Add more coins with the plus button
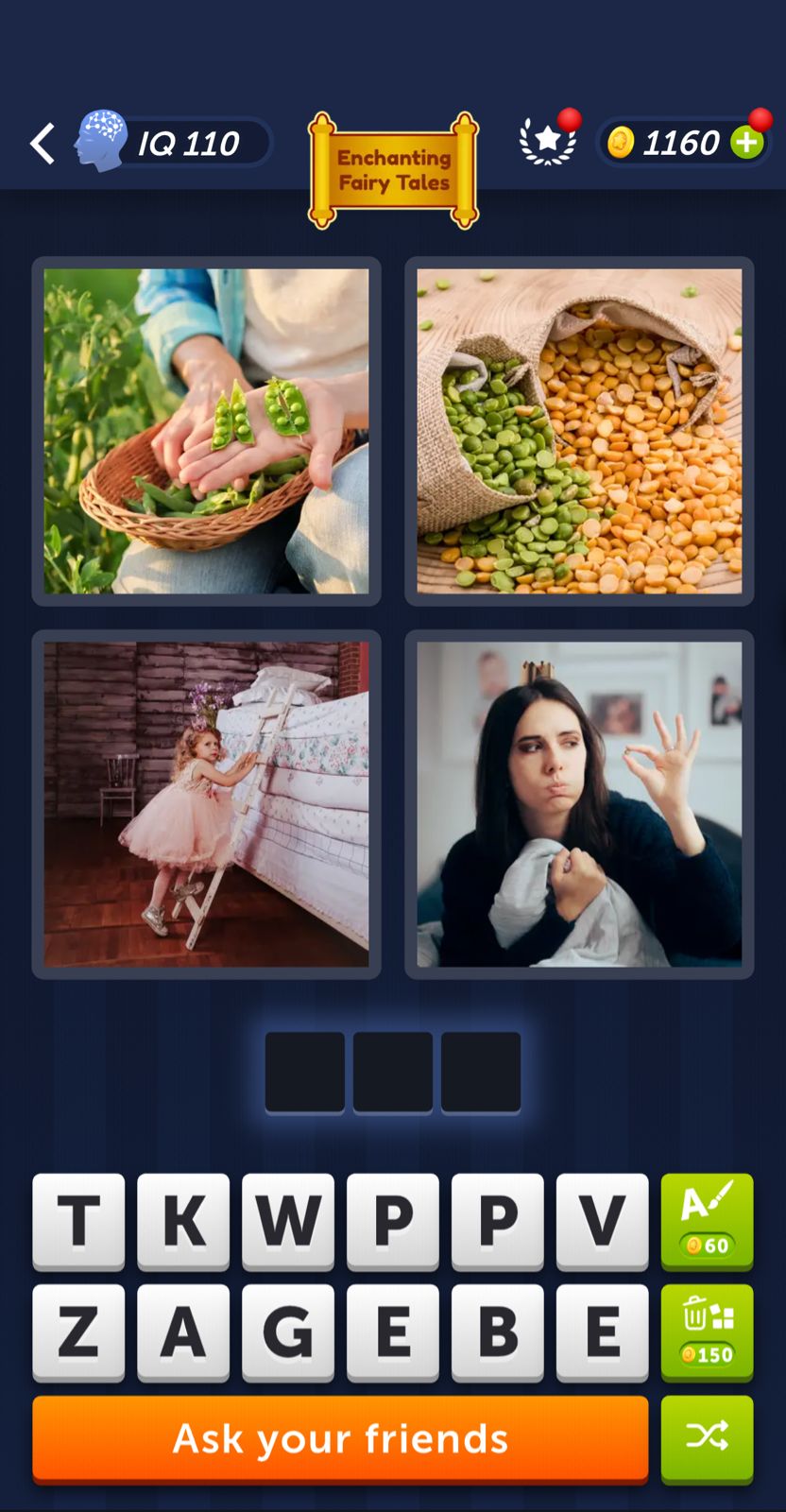 (747, 143)
